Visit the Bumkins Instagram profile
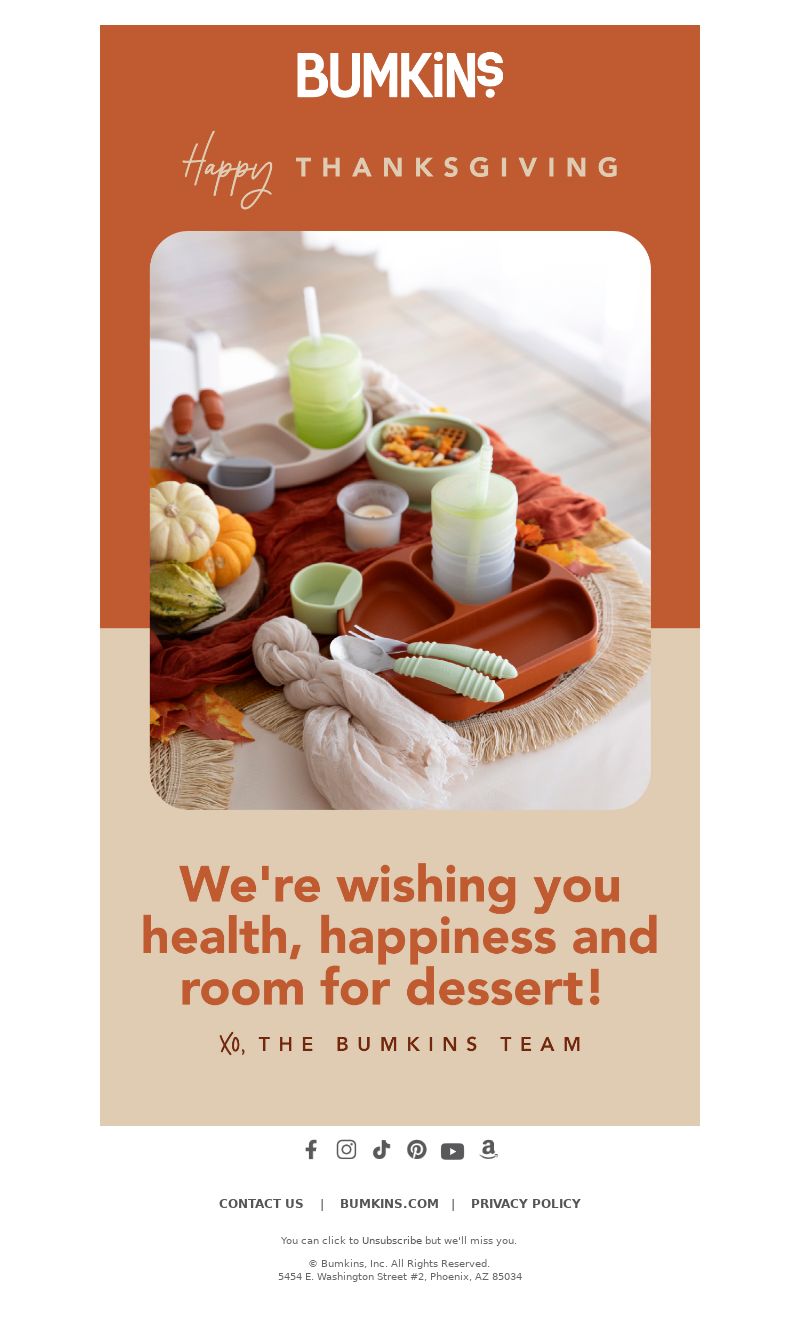Image resolution: width=800 pixels, height=1339 pixels. click(346, 1150)
